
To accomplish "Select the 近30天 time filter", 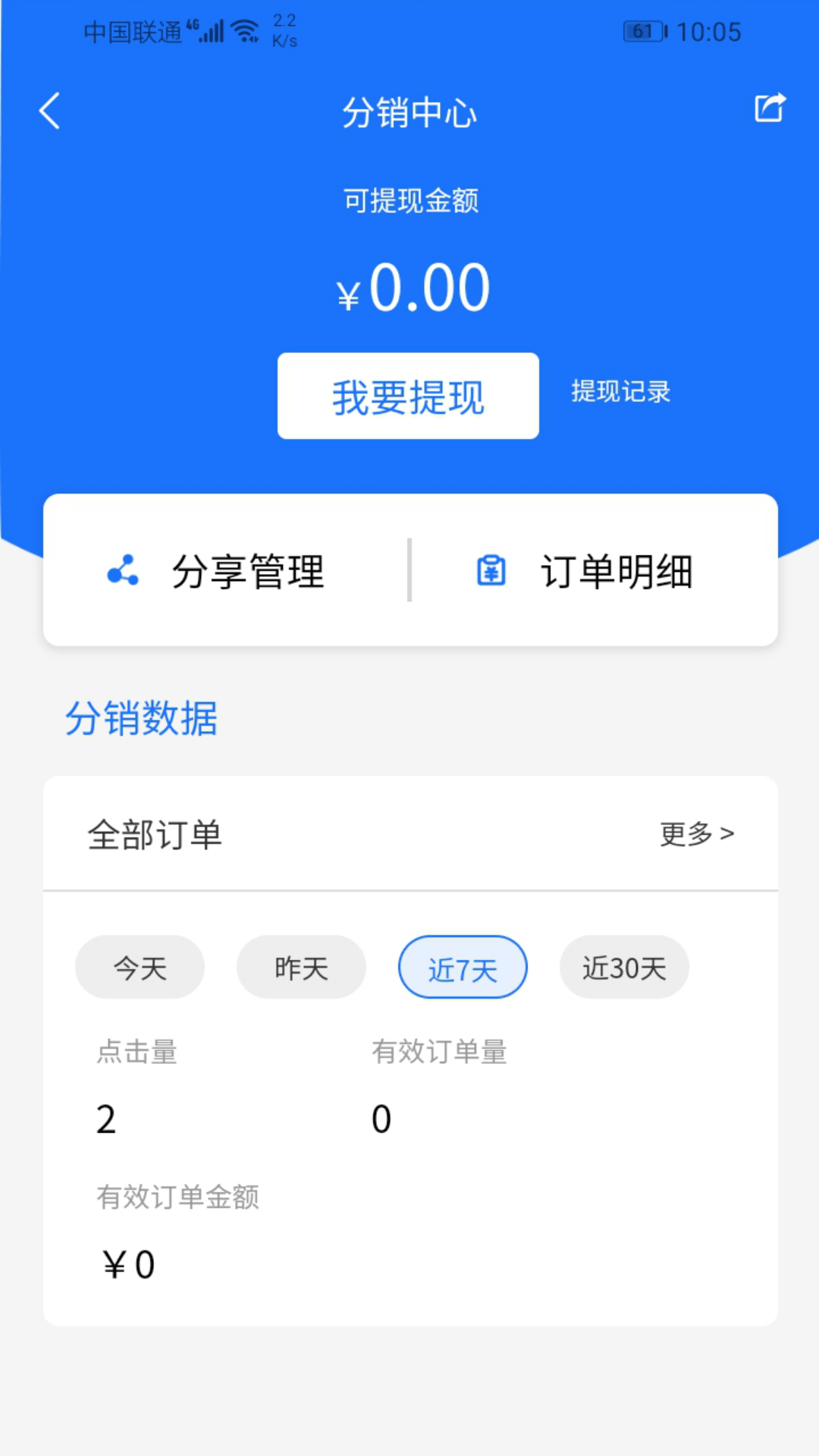I will pyautogui.click(x=623, y=967).
